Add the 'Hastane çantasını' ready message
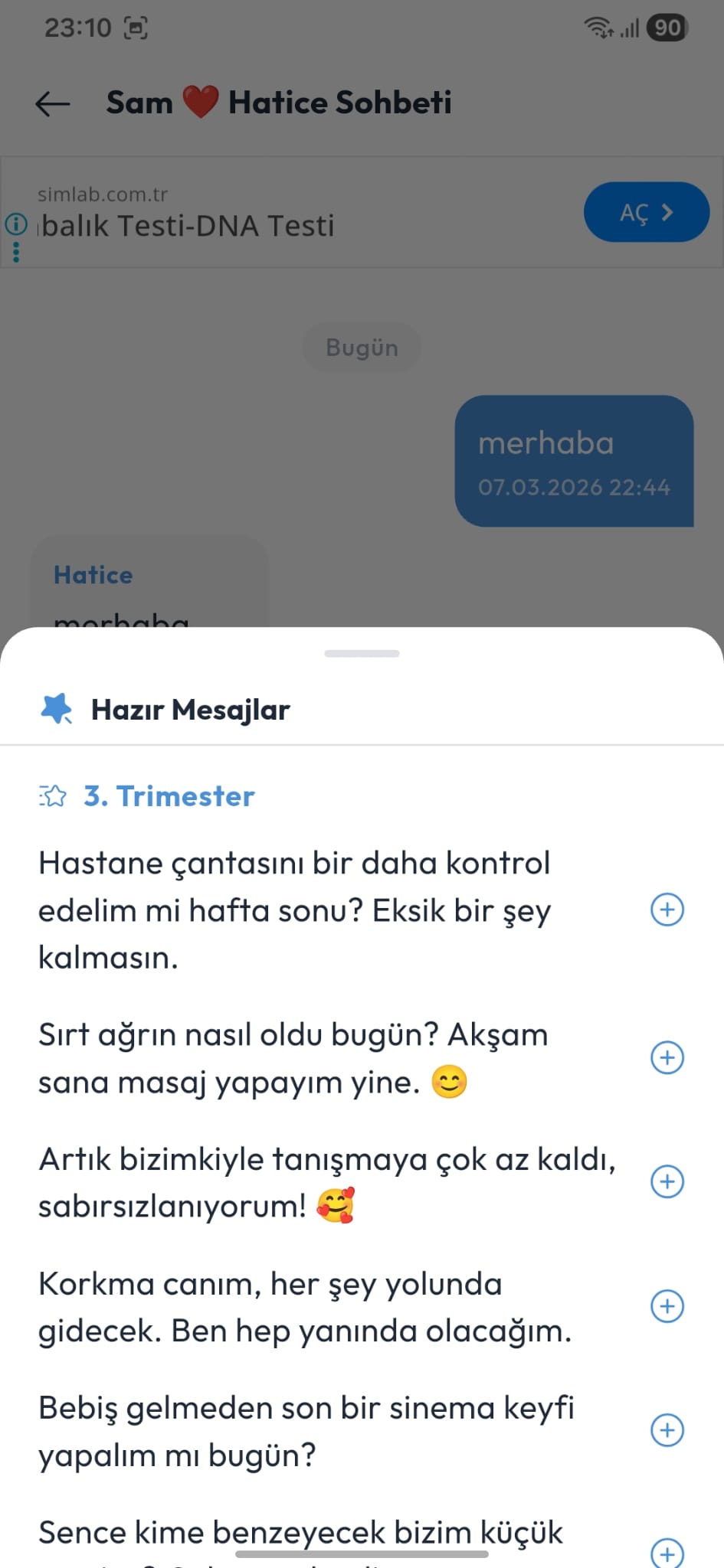724x1568 pixels. (x=667, y=910)
